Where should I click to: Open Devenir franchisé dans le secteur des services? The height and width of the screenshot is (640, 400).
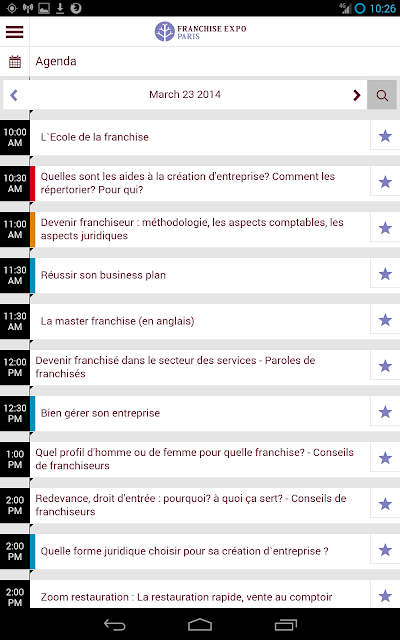pos(200,367)
